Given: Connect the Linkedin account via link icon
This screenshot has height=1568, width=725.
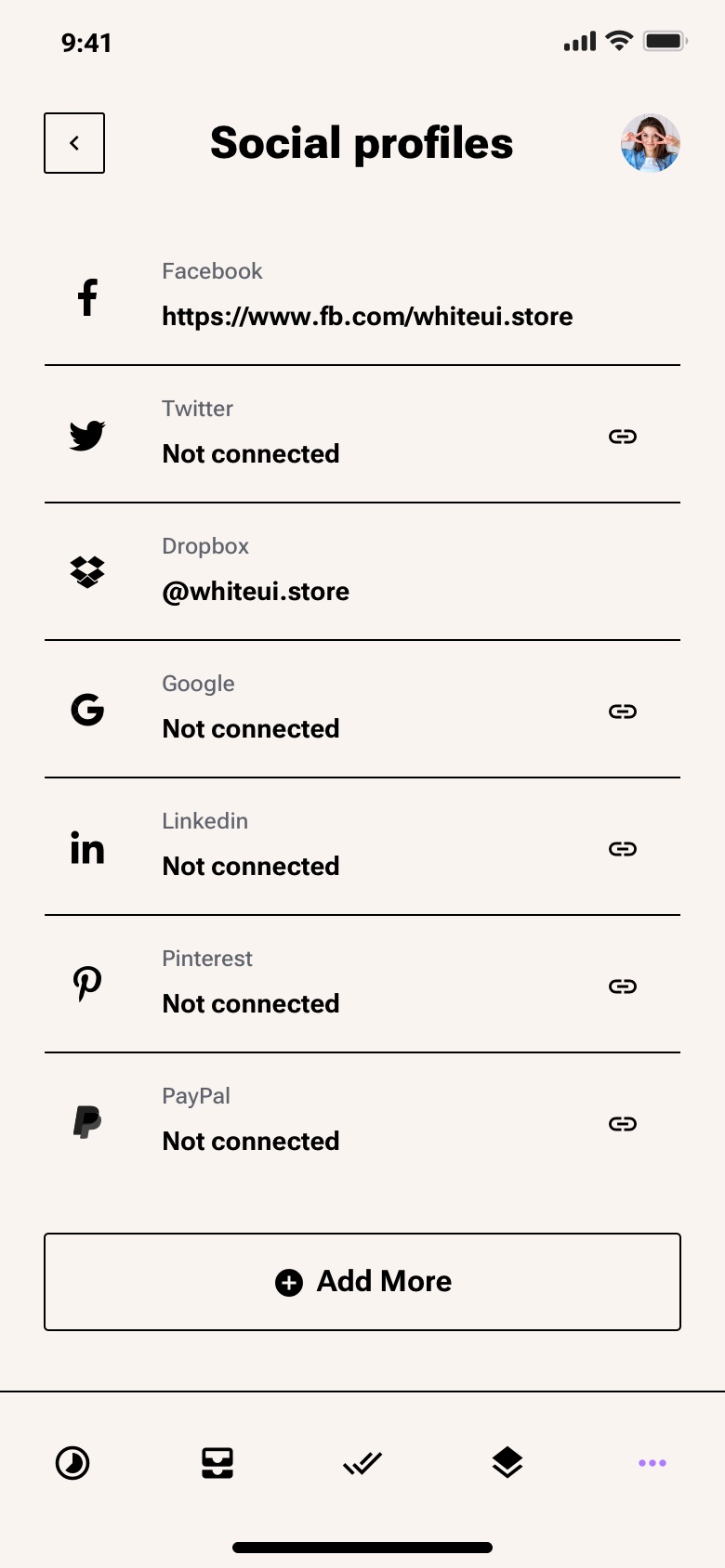Looking at the screenshot, I should click(623, 849).
